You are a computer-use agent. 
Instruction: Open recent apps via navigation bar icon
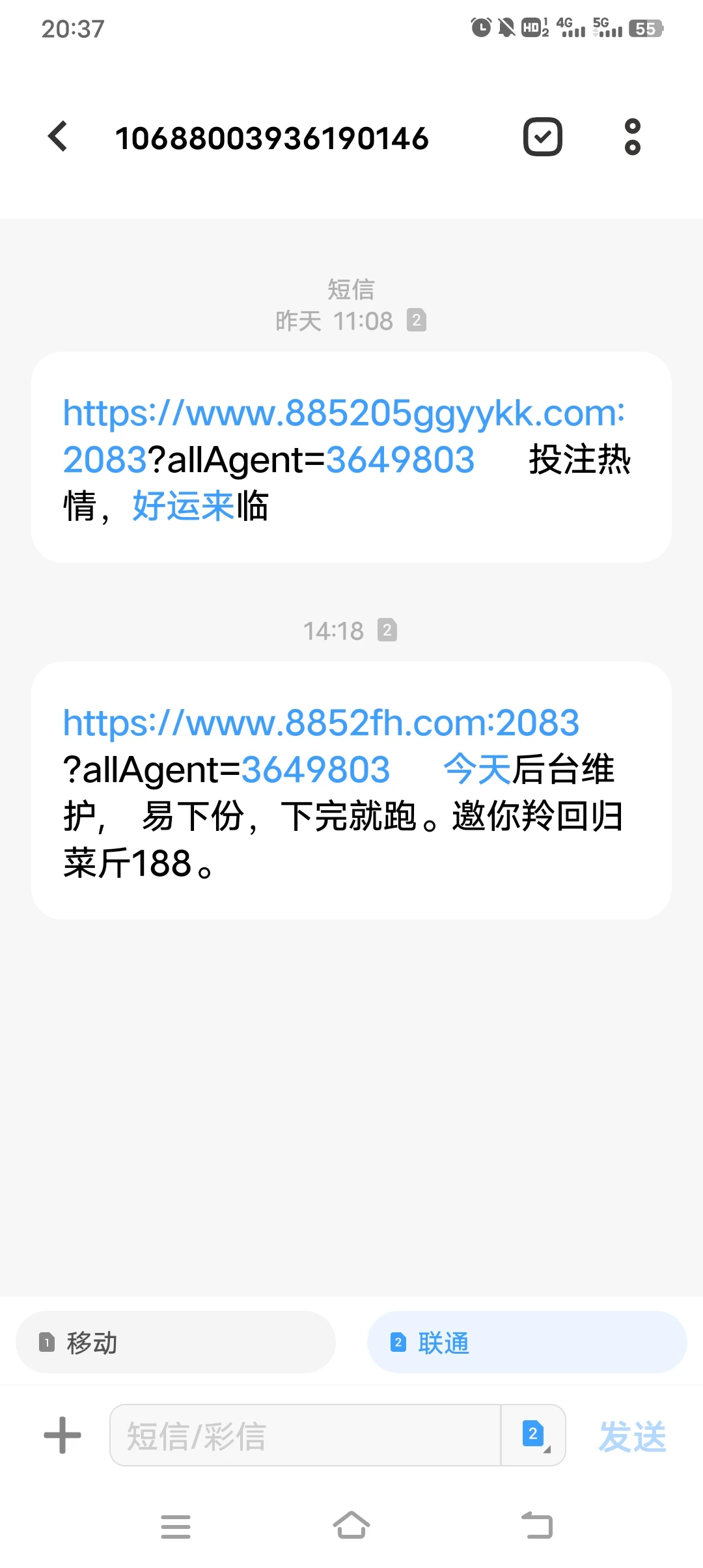176,1527
